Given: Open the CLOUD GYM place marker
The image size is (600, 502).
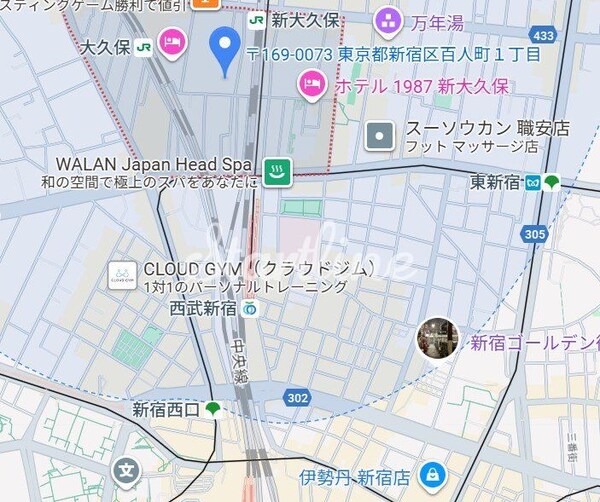Looking at the screenshot, I should point(123,276).
